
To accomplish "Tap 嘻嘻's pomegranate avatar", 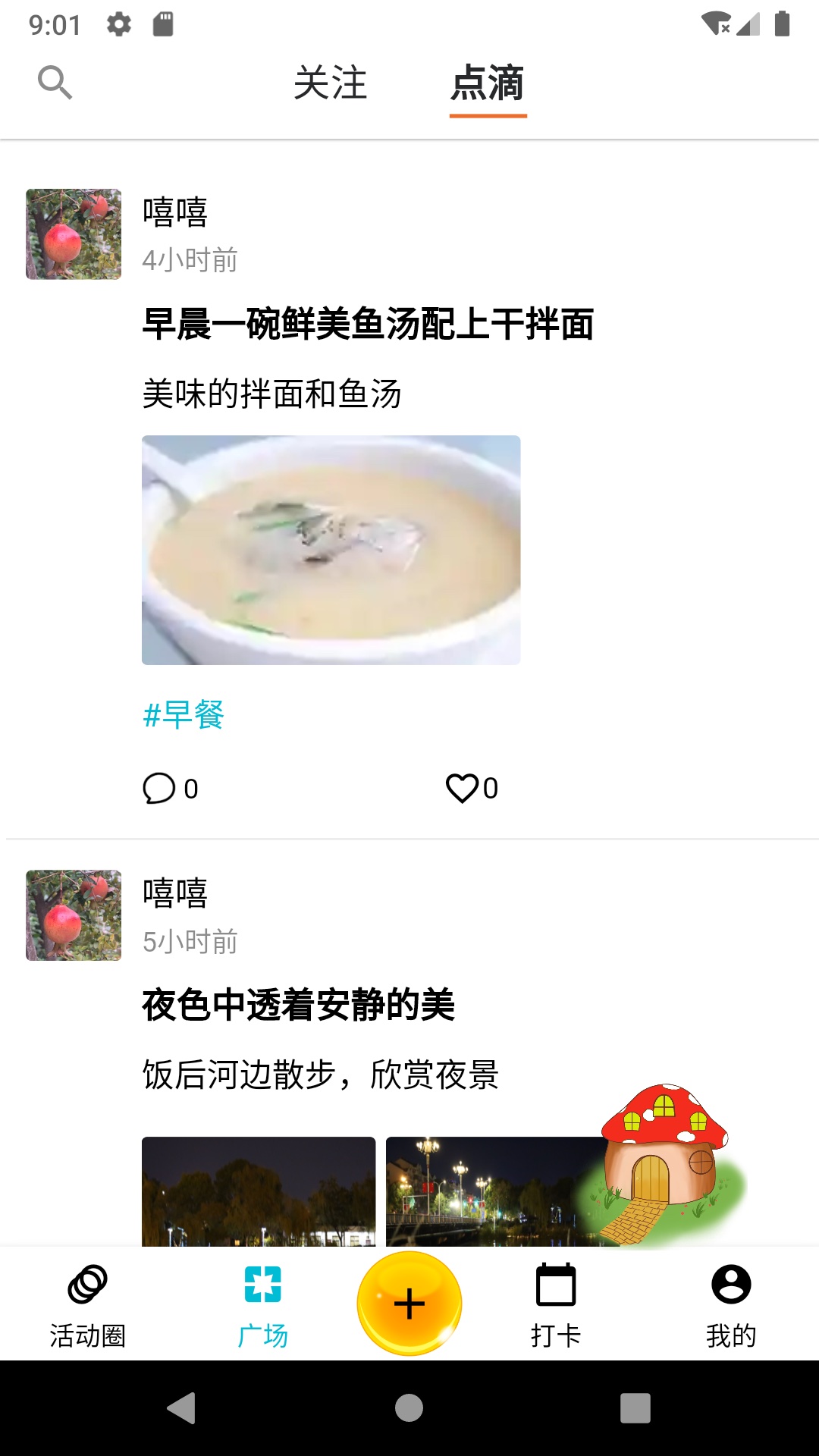I will click(x=73, y=234).
